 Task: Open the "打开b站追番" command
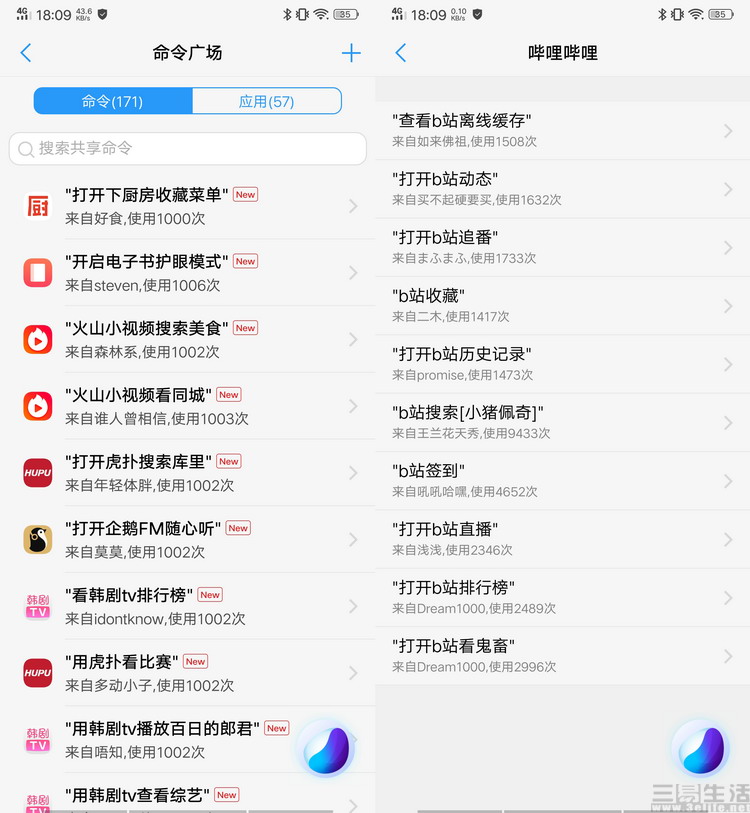coord(562,247)
